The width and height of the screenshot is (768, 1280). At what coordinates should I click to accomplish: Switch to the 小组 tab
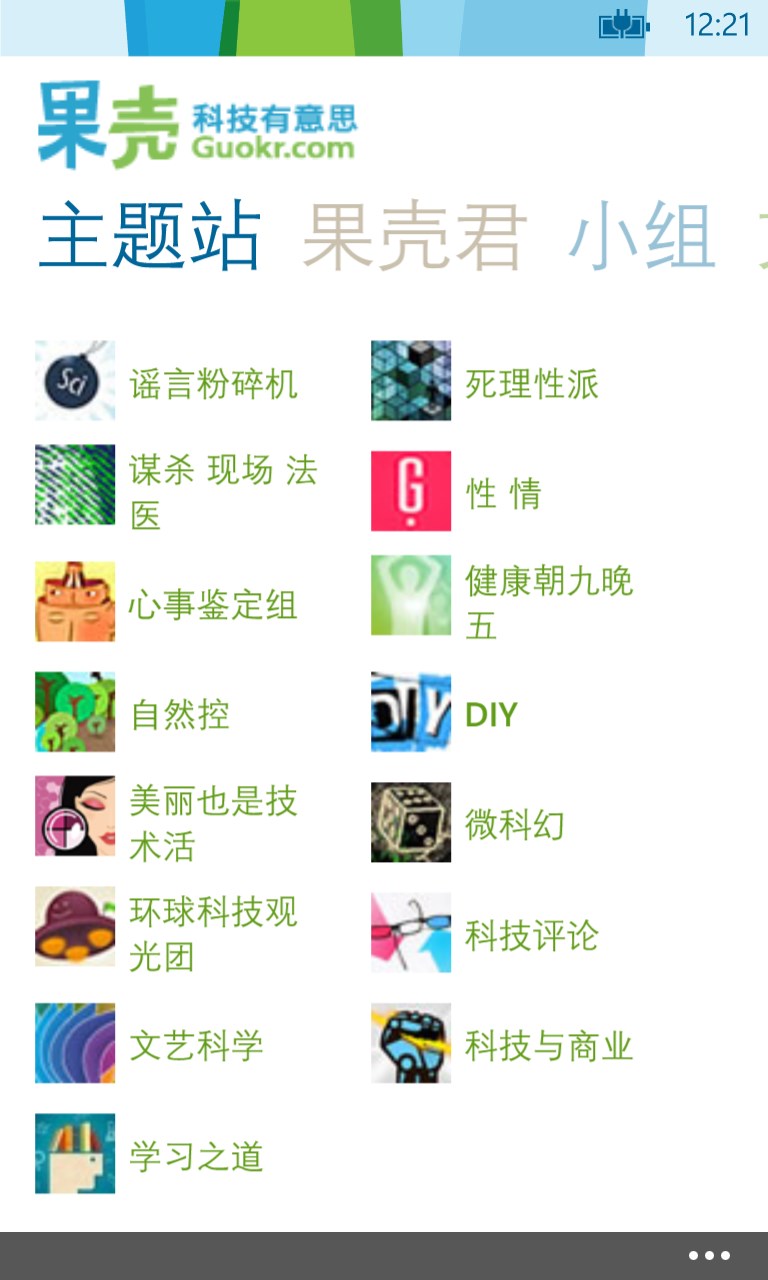coord(642,238)
